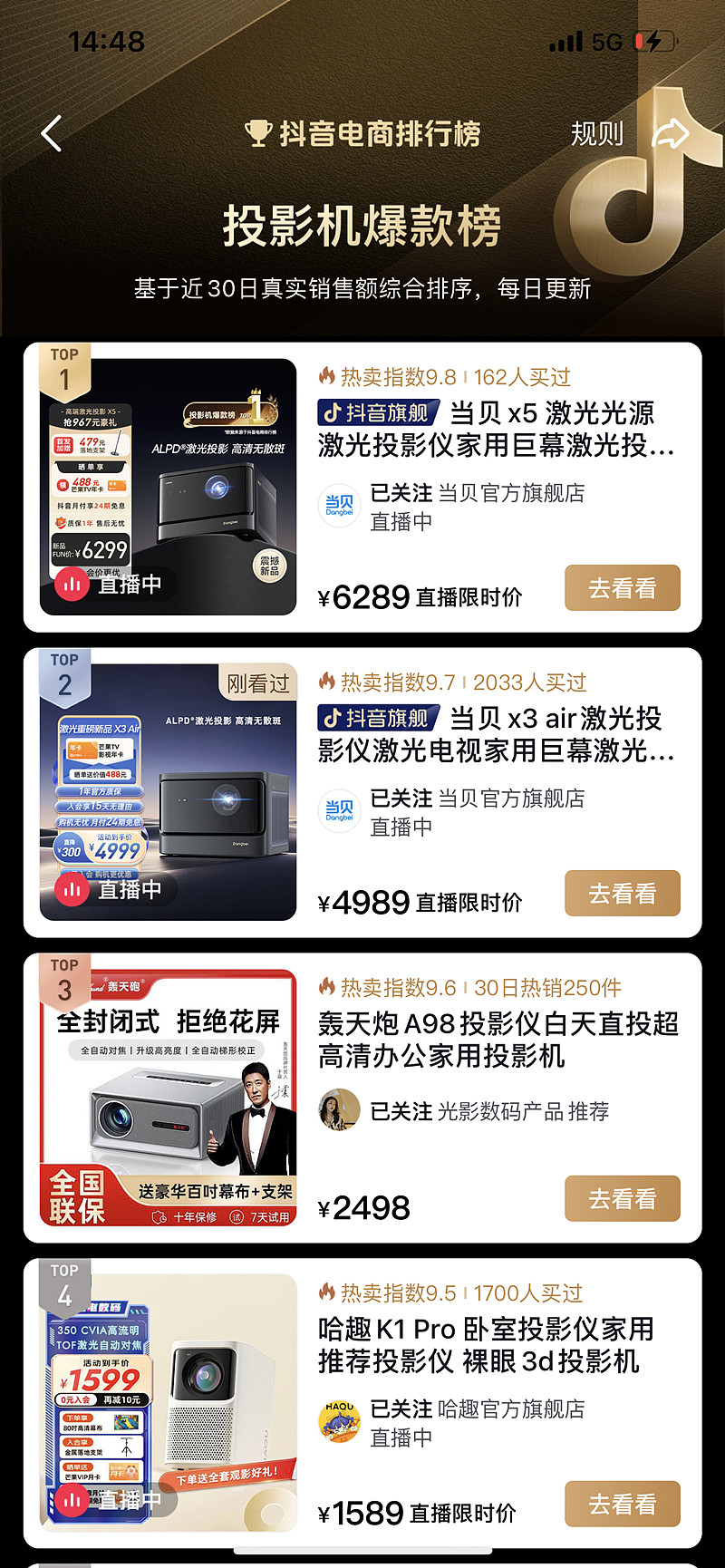Tap 去看看 for 当贝 x3 air projector
This screenshot has height=1568, width=725.
[x=622, y=894]
